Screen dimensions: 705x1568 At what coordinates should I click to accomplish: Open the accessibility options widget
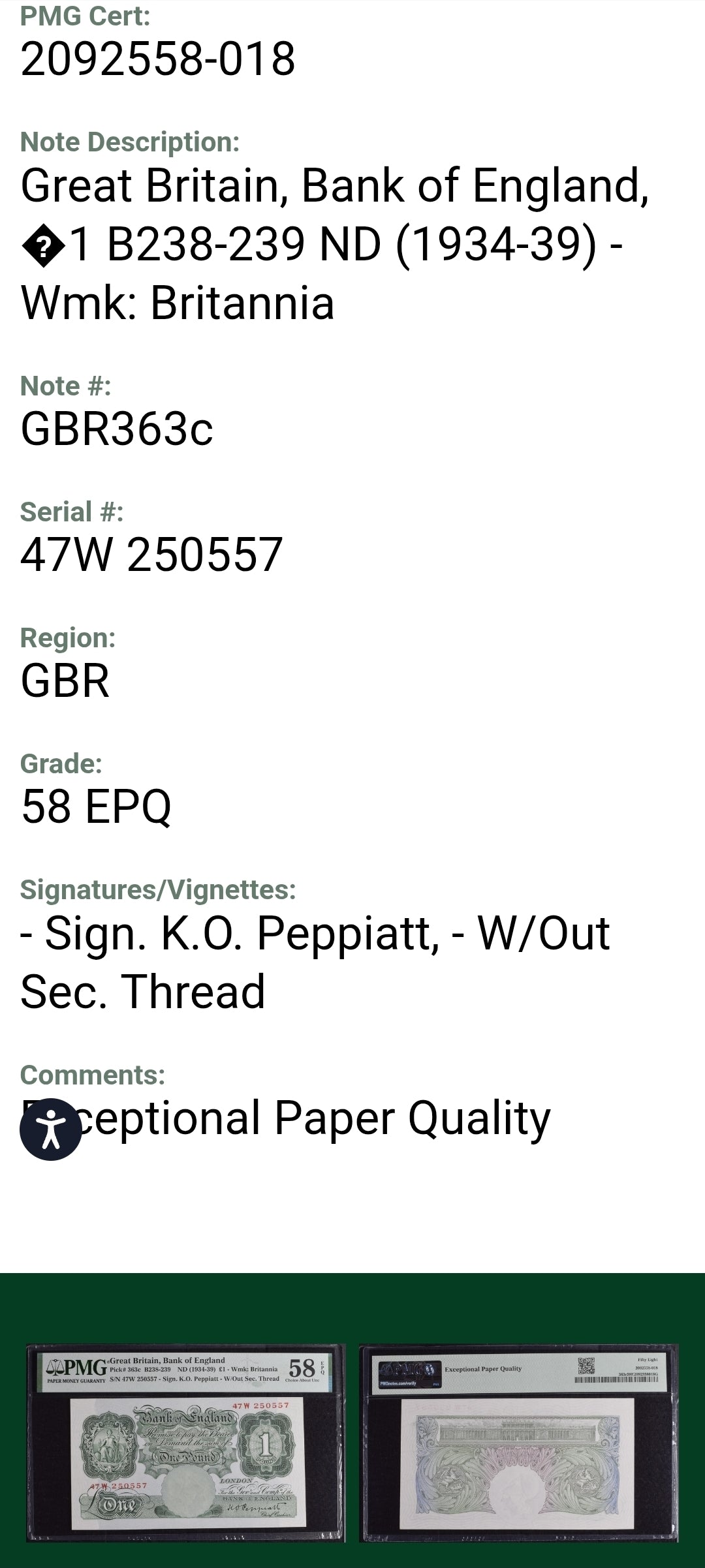[50, 1129]
